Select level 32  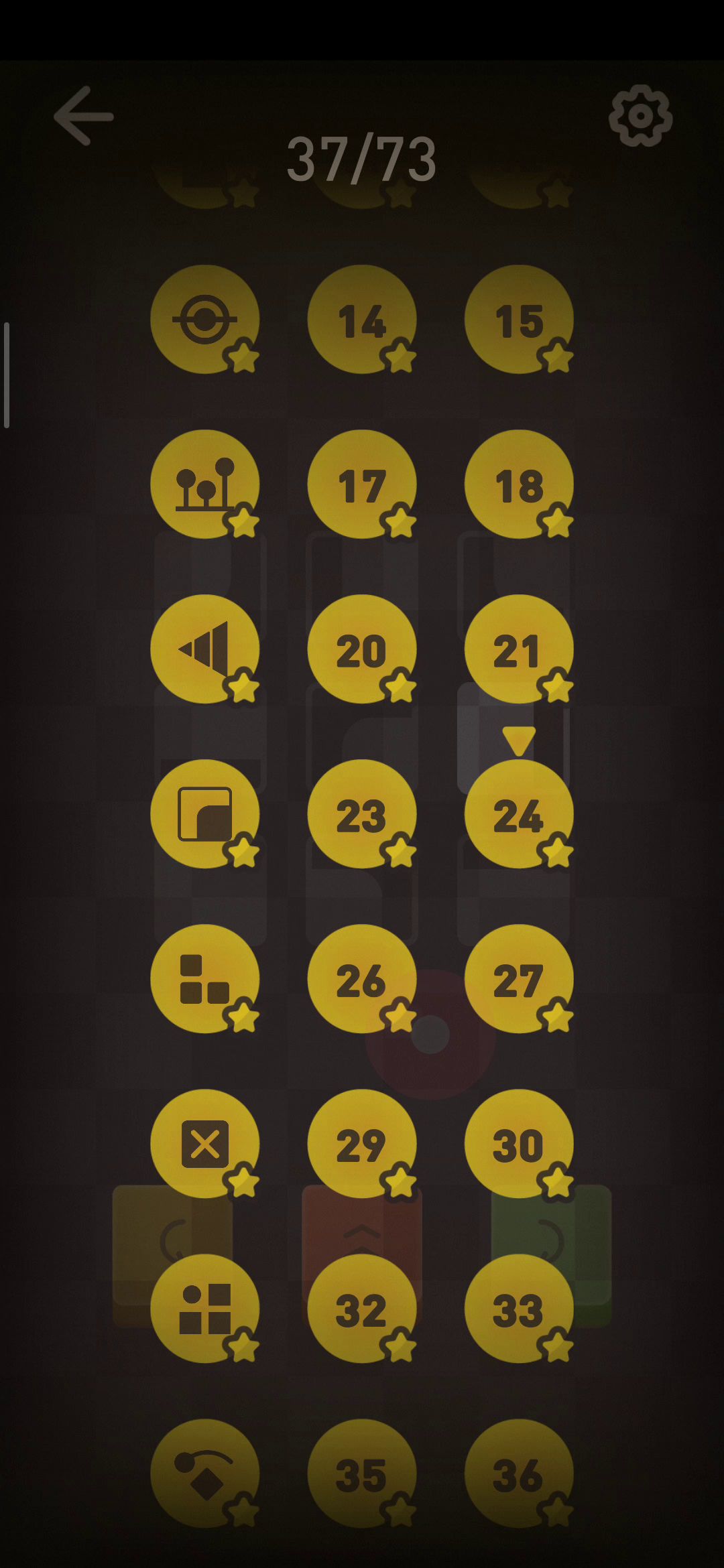point(362,1309)
